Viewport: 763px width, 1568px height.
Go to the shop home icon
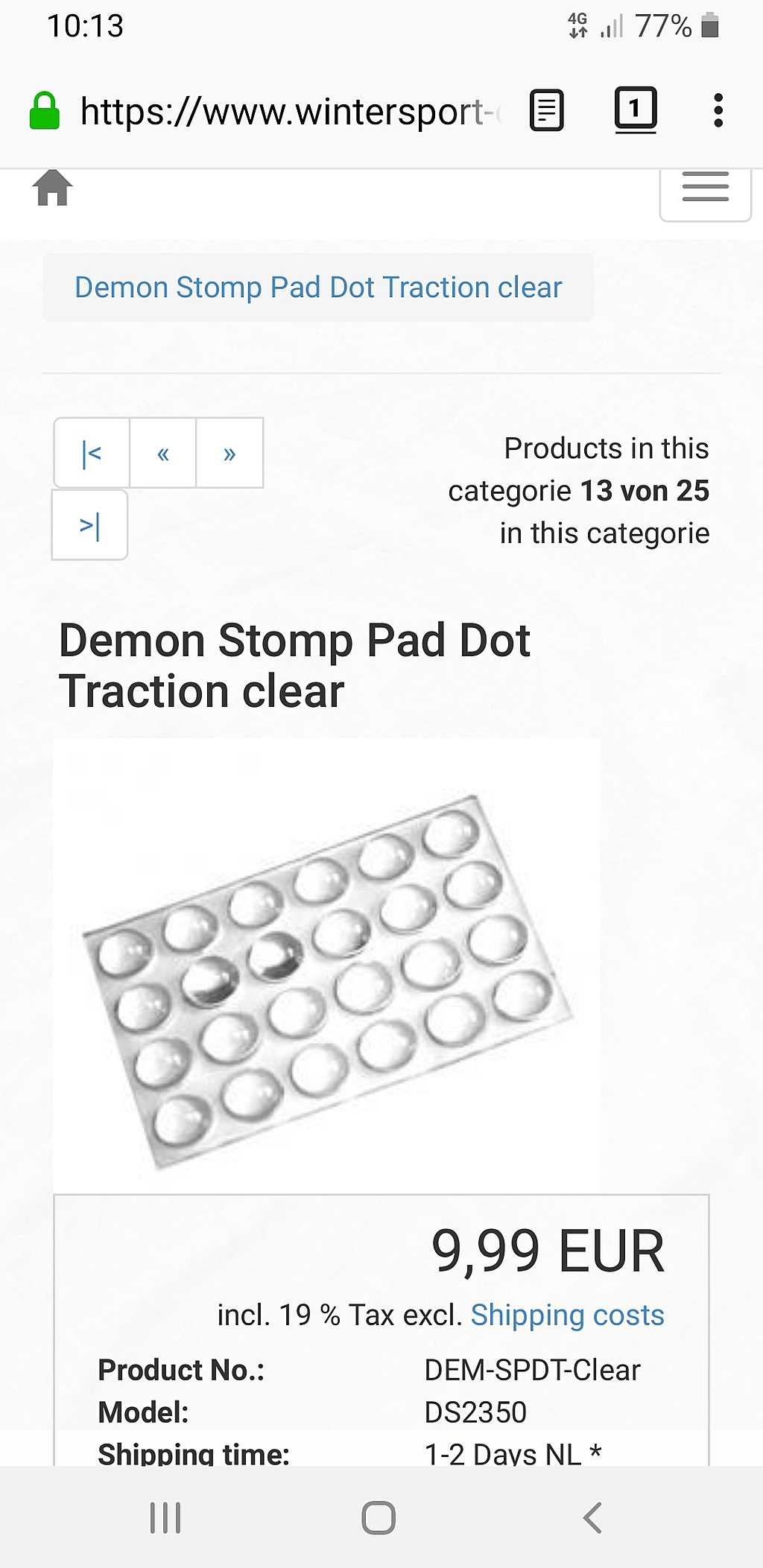point(52,188)
